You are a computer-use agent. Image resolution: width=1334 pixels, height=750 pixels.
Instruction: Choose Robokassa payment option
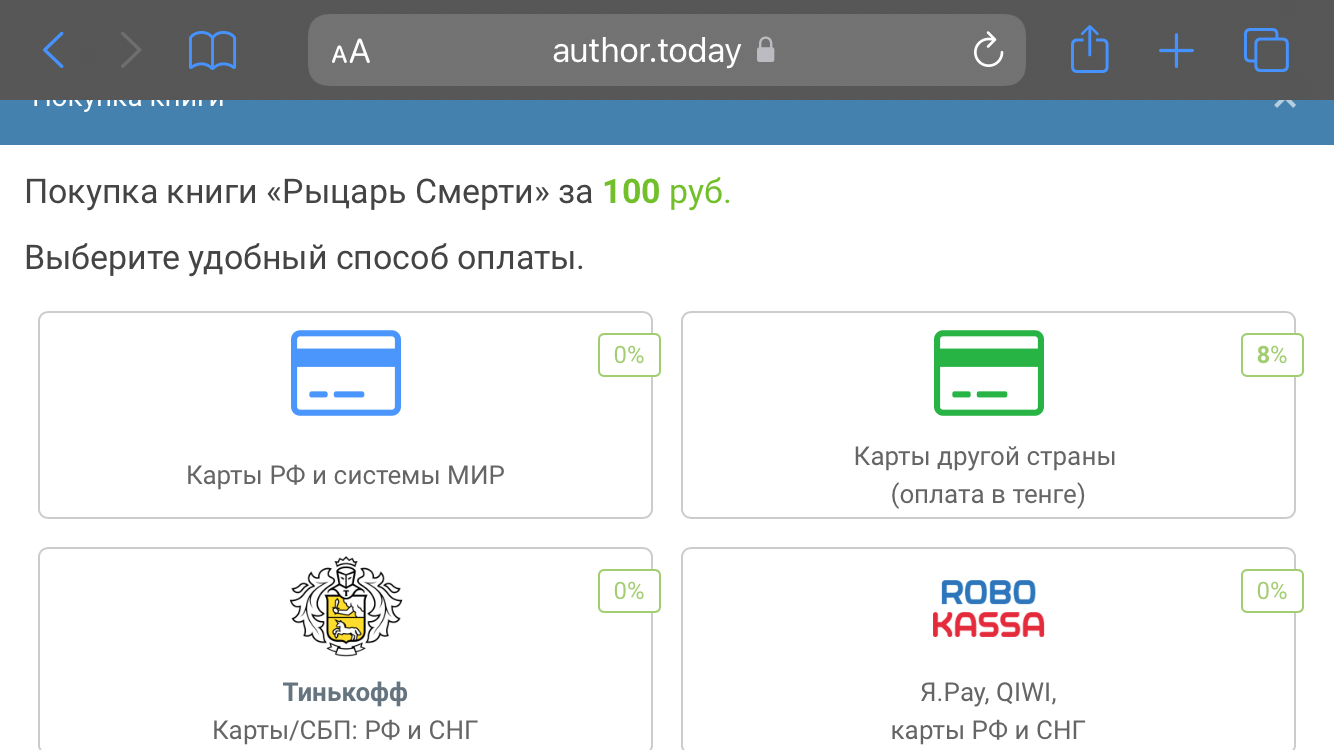pos(988,648)
